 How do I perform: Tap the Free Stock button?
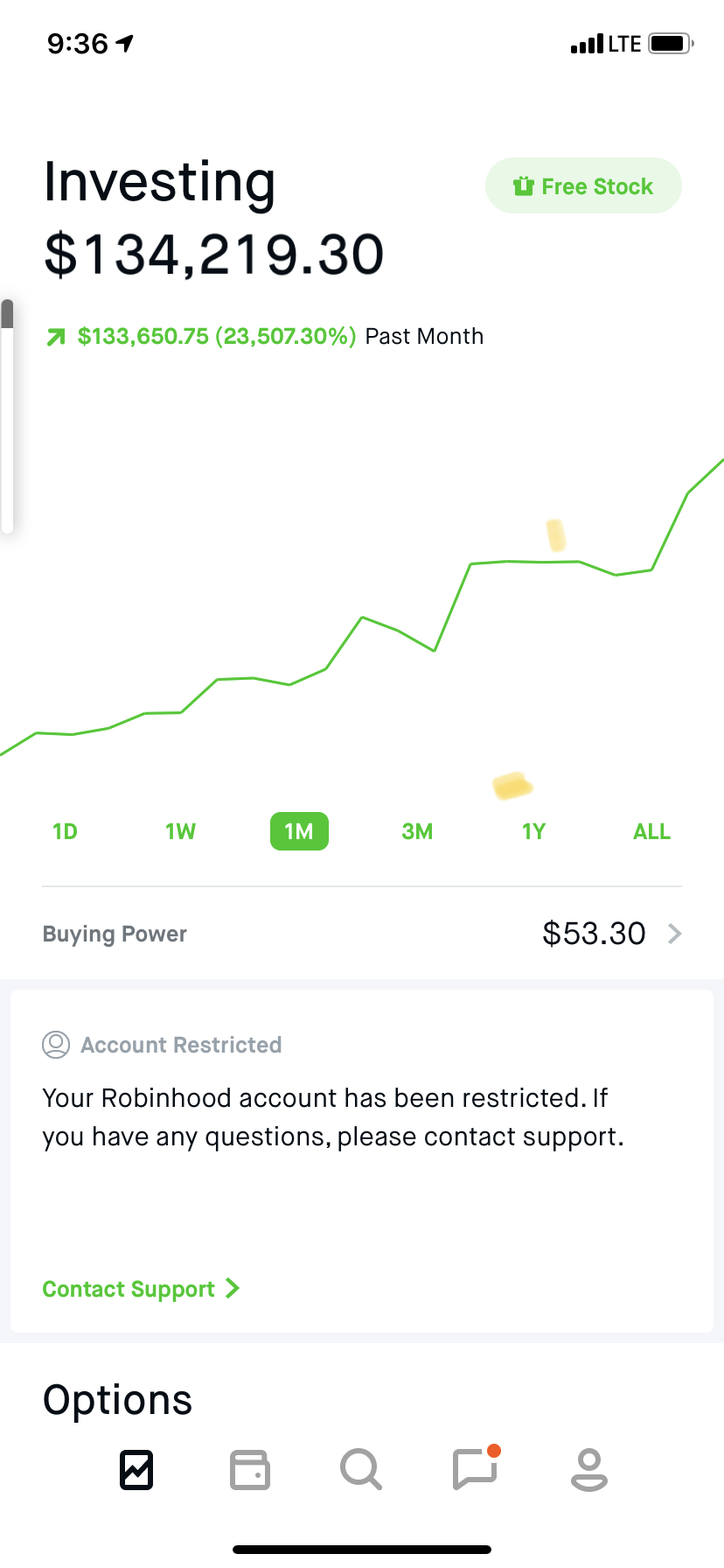tap(583, 186)
